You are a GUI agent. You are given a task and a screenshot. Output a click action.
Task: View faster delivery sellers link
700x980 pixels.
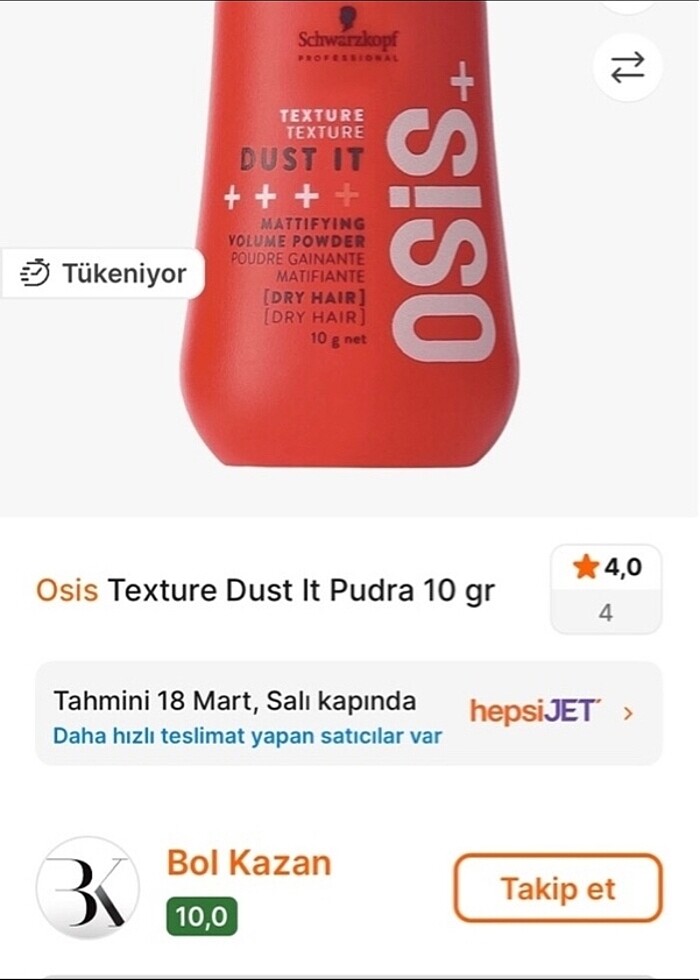[x=247, y=737]
